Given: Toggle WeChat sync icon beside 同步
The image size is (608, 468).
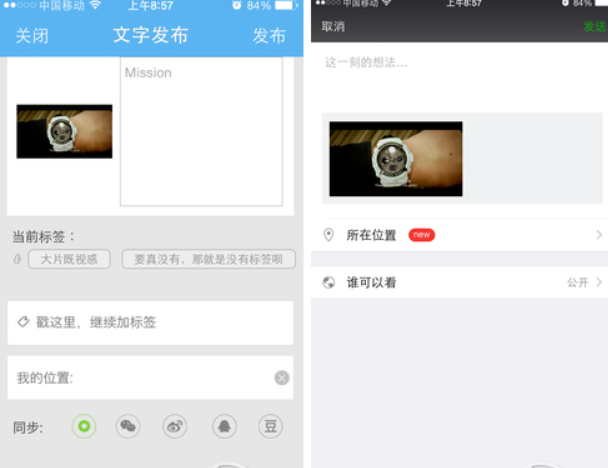Looking at the screenshot, I should point(128,427).
